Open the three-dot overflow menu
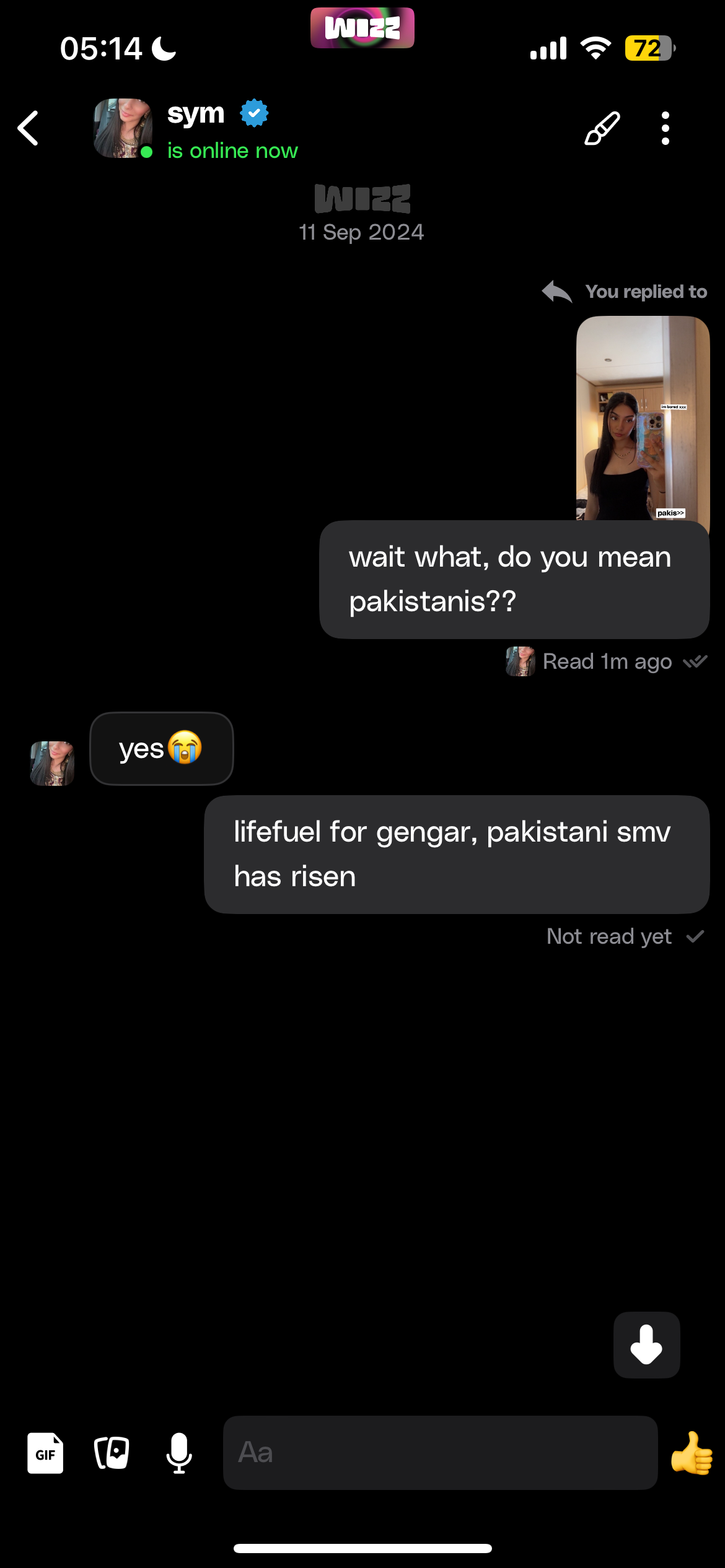725x1568 pixels. pyautogui.click(x=665, y=128)
